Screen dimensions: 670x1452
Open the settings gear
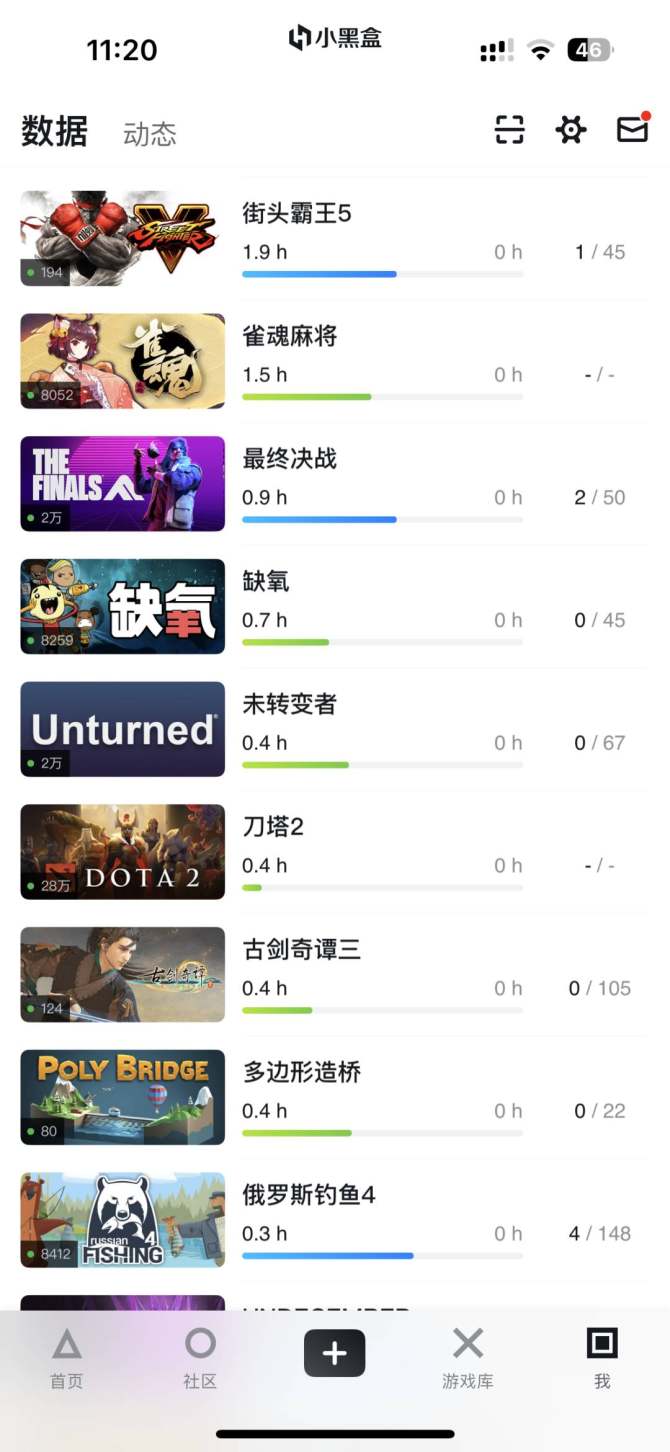point(571,130)
